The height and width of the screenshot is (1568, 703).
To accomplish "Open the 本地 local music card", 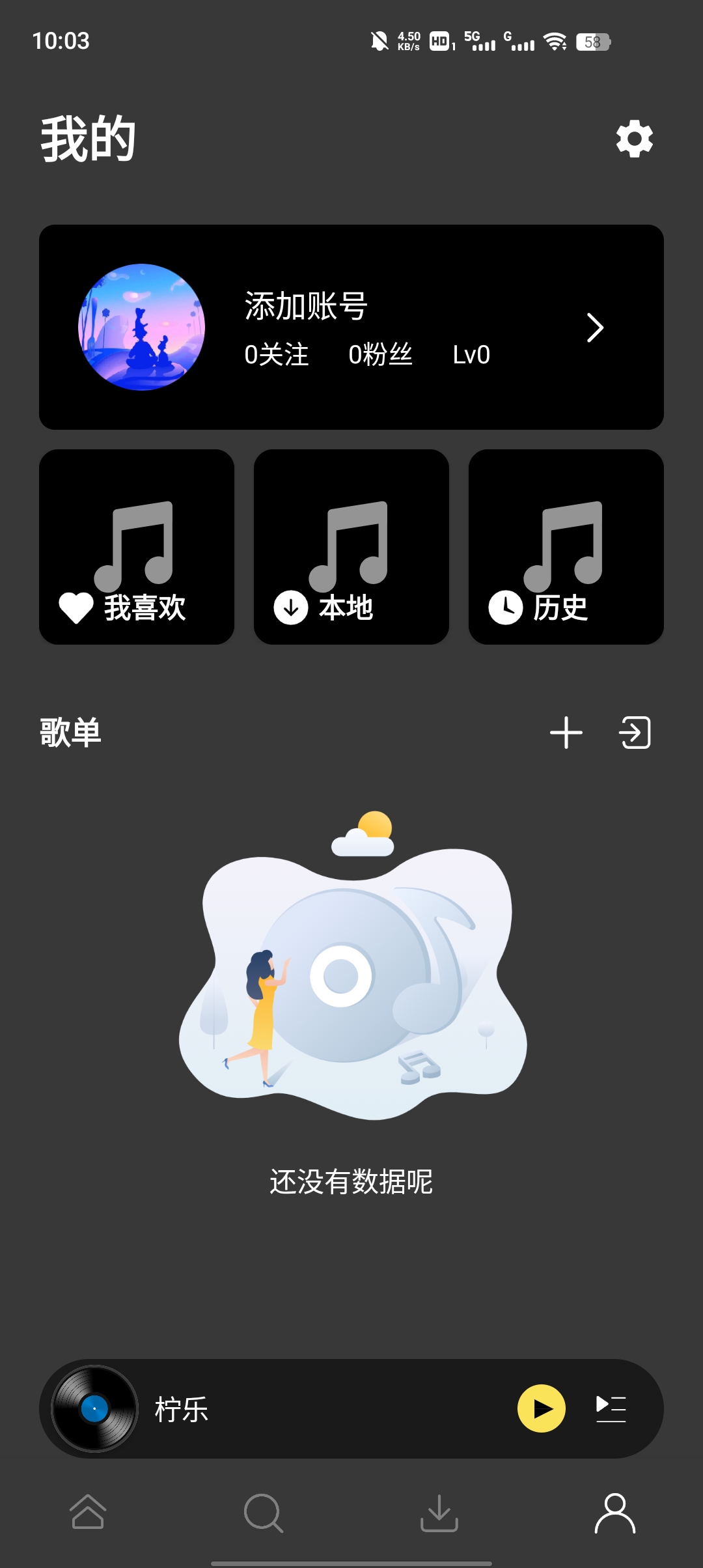I will click(x=351, y=547).
